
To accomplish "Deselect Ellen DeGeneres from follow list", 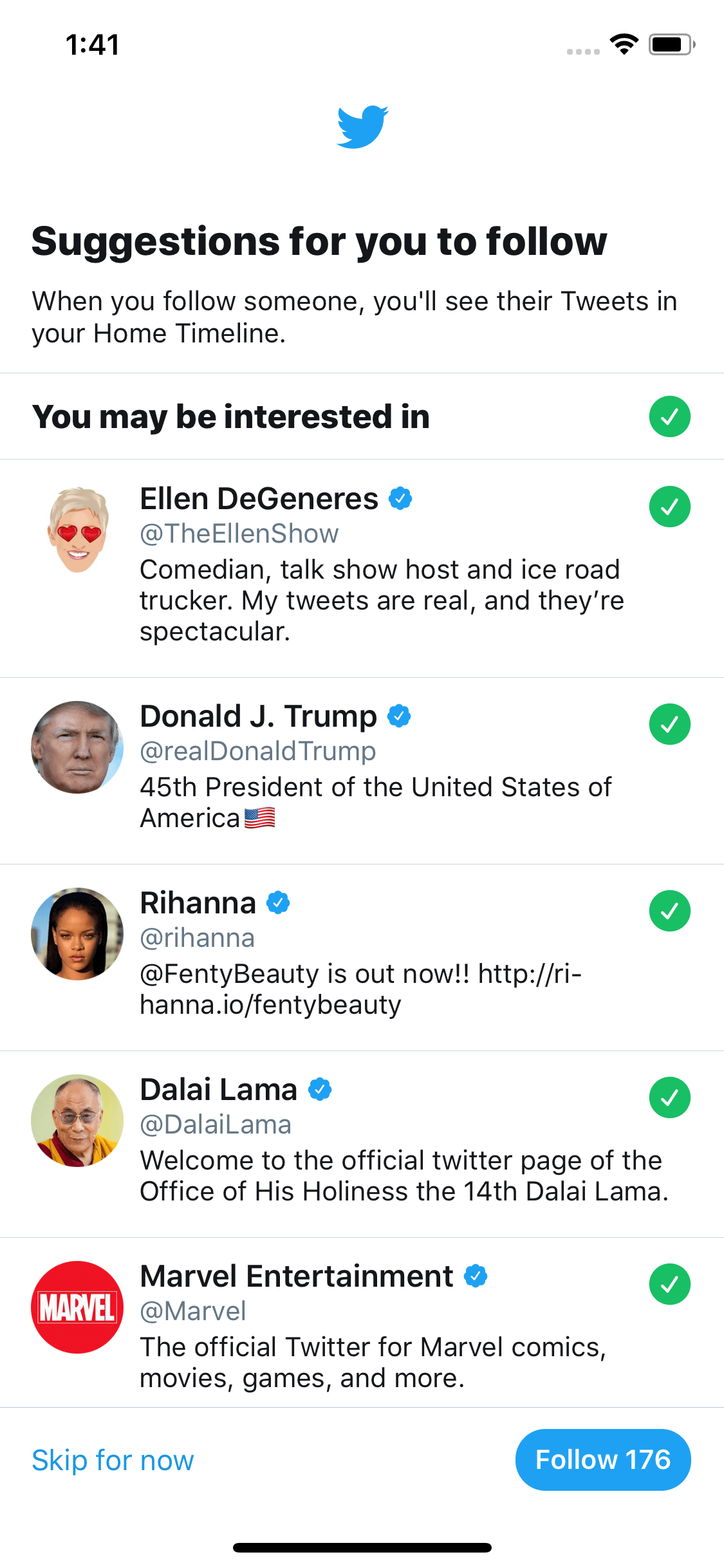I will point(669,507).
